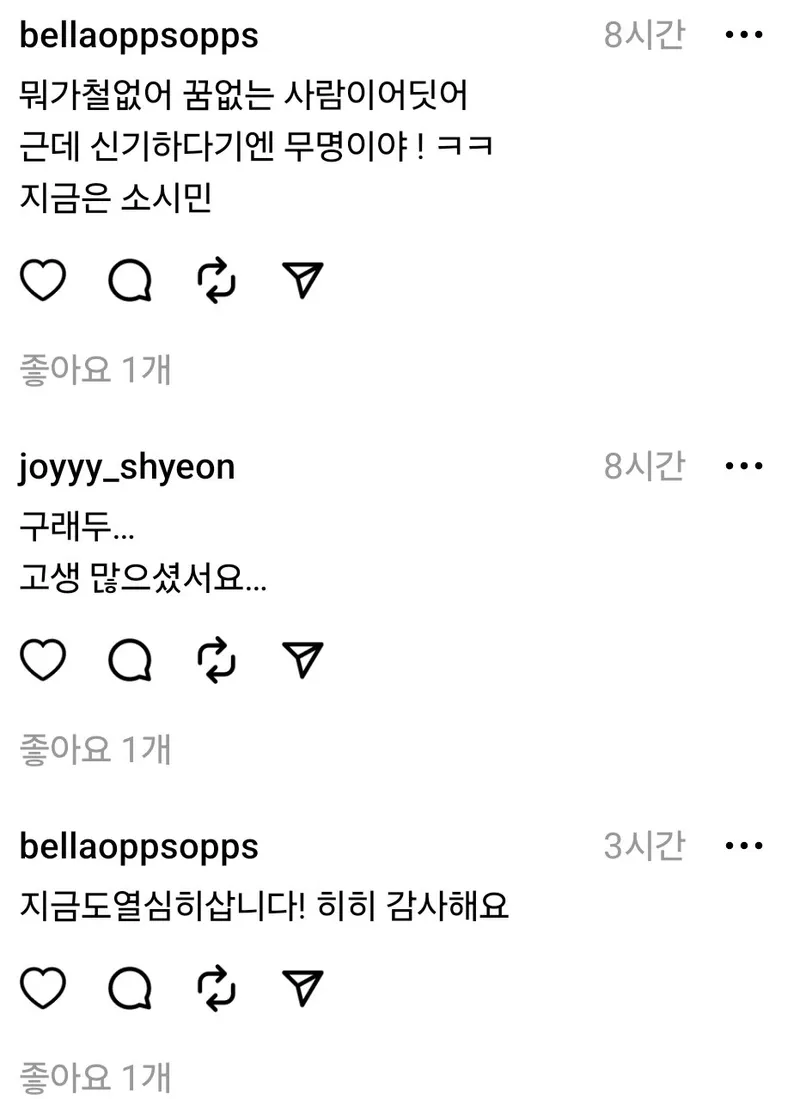Reply to bellaoppsopps' comment ending with 소시민
This screenshot has width=800, height=1099.
(130, 281)
